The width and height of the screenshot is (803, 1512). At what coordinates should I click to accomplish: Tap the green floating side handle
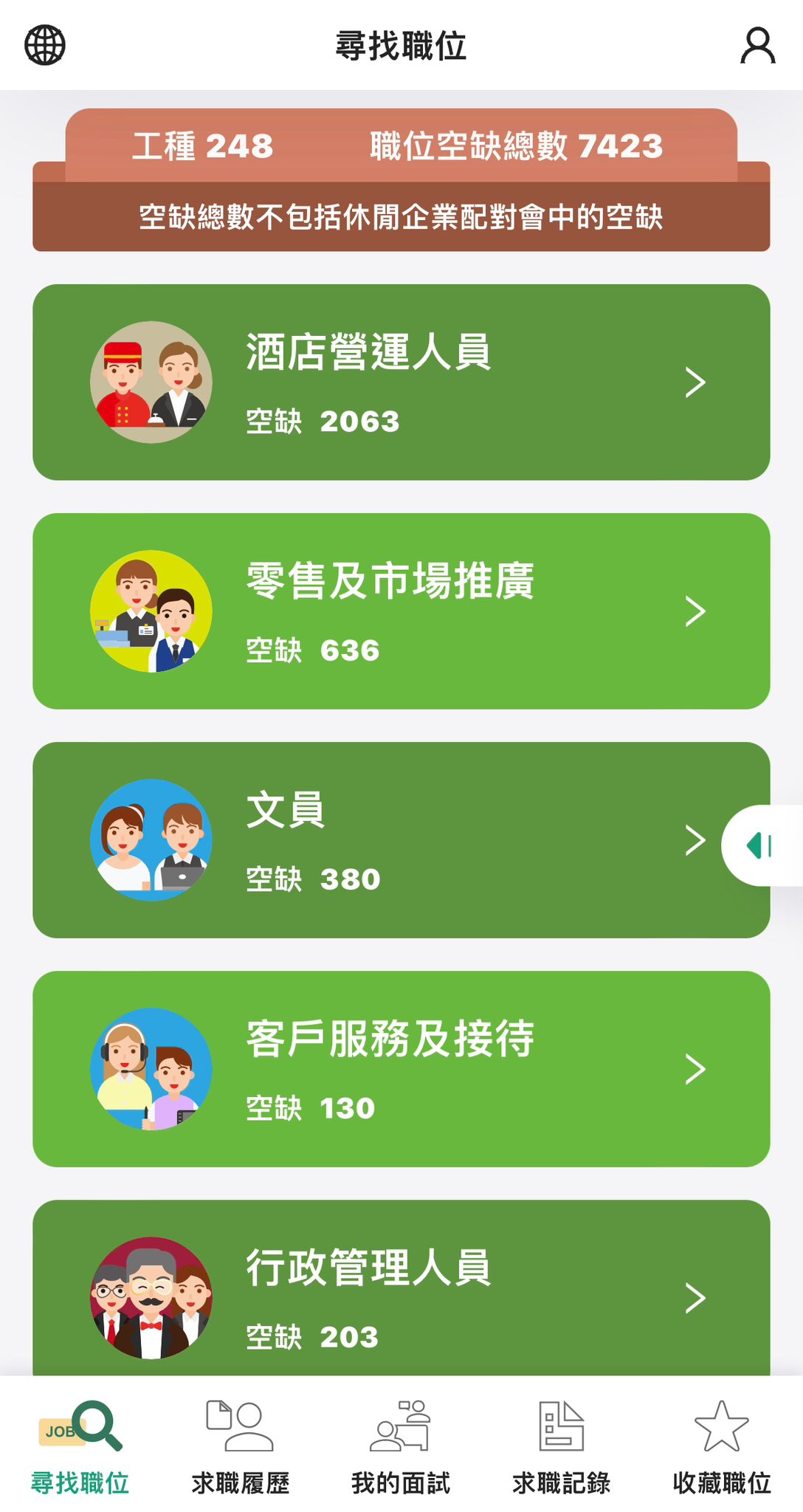762,845
